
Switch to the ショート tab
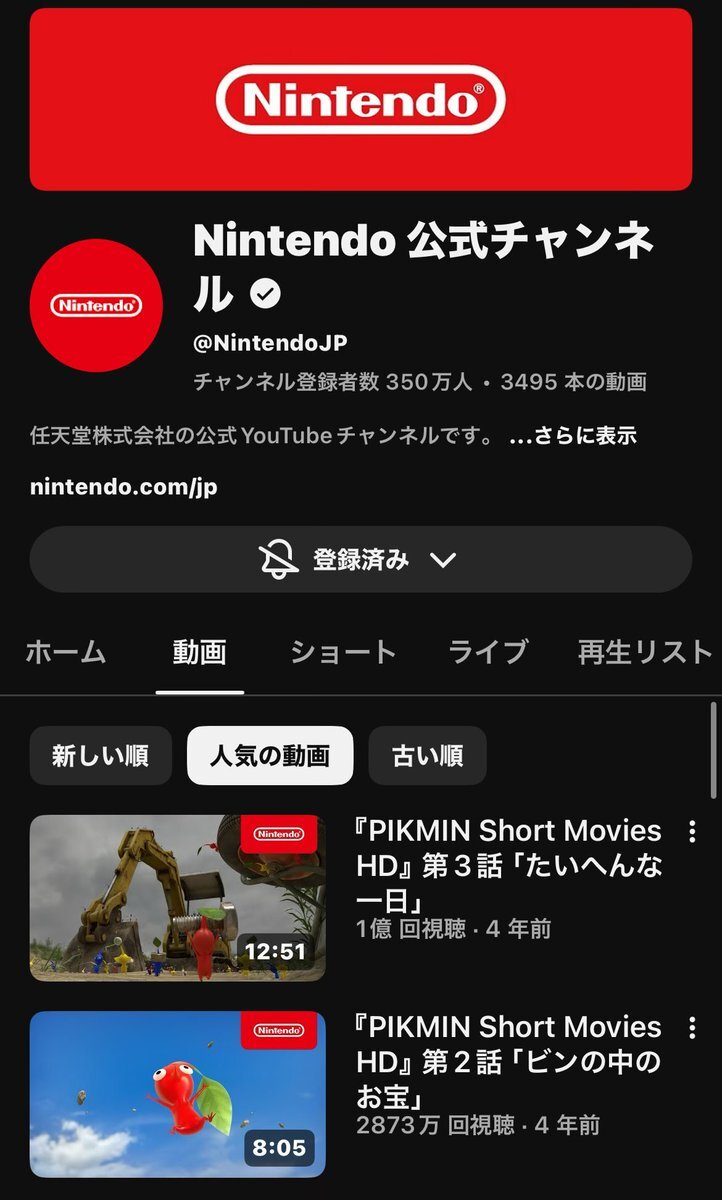click(343, 653)
